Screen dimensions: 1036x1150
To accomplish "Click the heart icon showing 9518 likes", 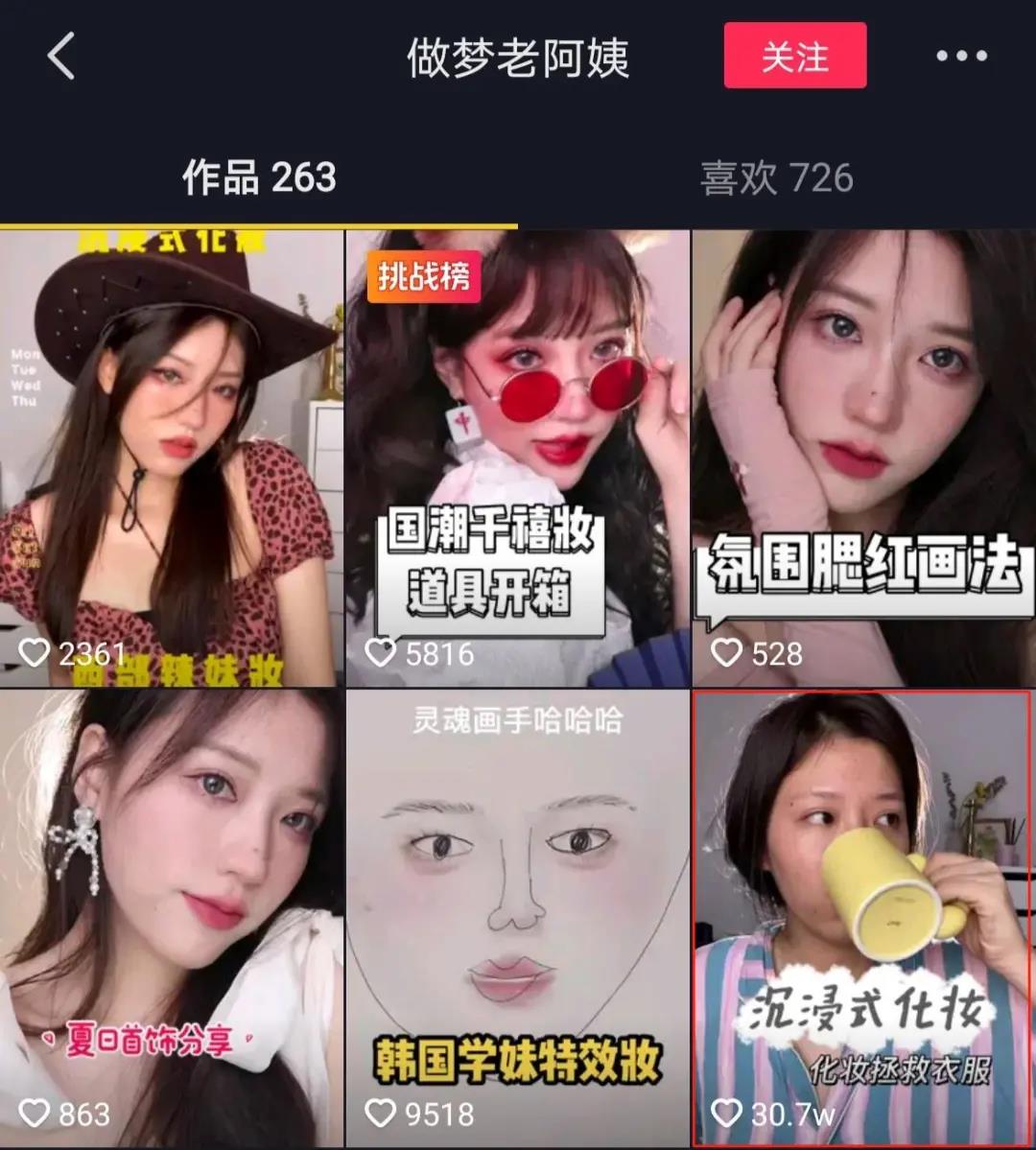I will [380, 1113].
